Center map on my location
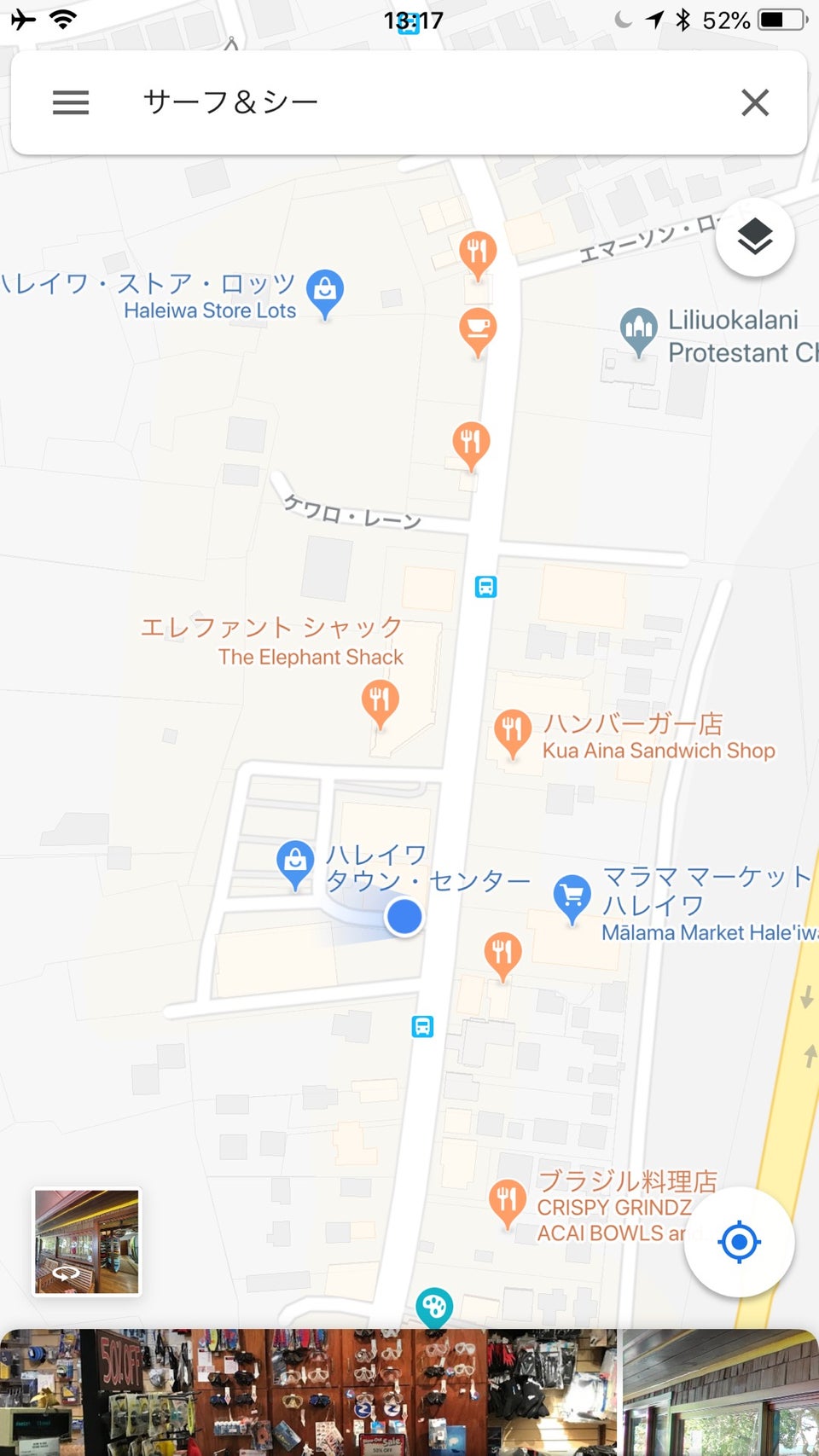The image size is (819, 1456). [739, 1241]
